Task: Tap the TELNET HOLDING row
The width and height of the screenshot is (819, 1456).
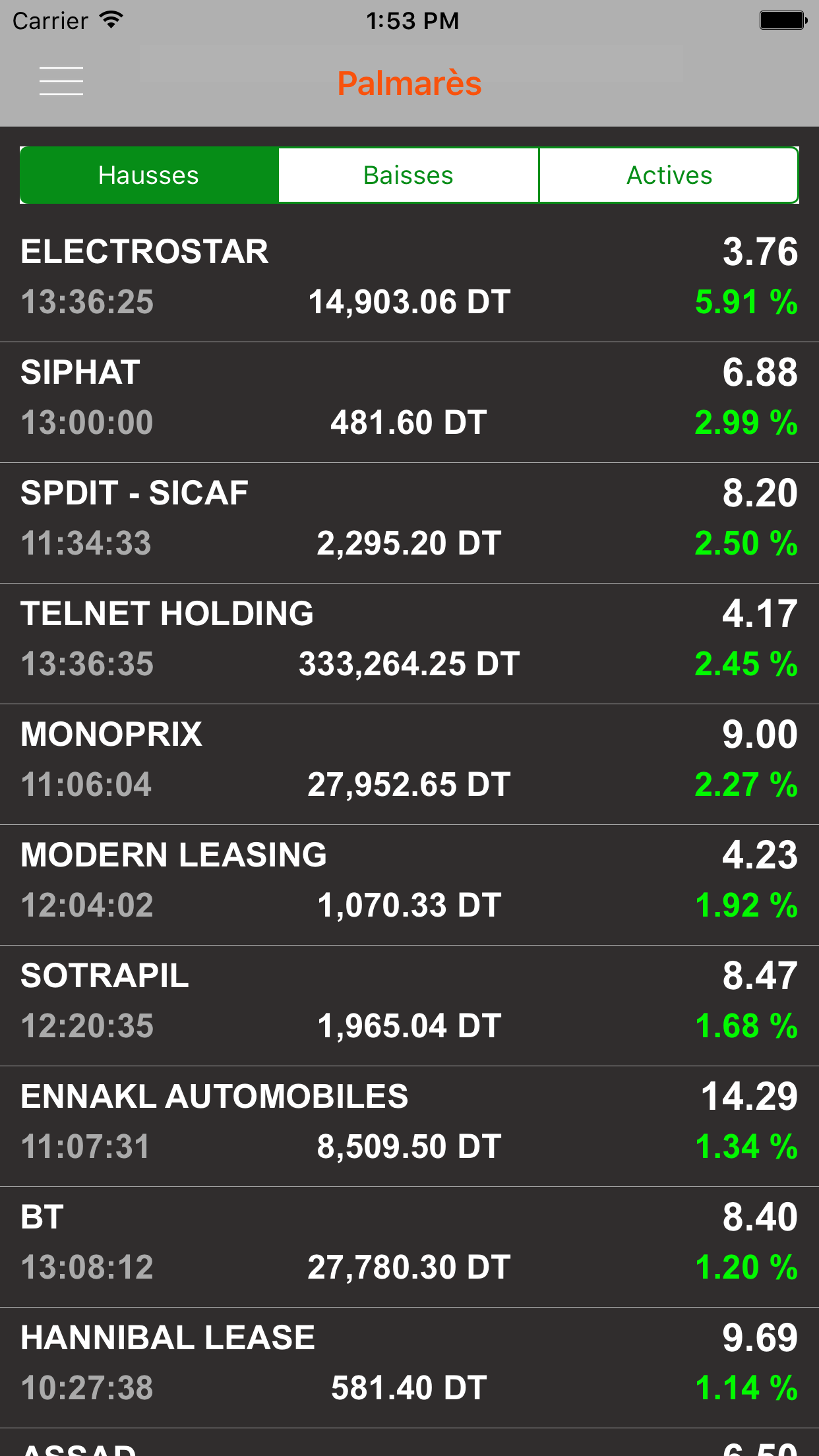Action: (409, 639)
